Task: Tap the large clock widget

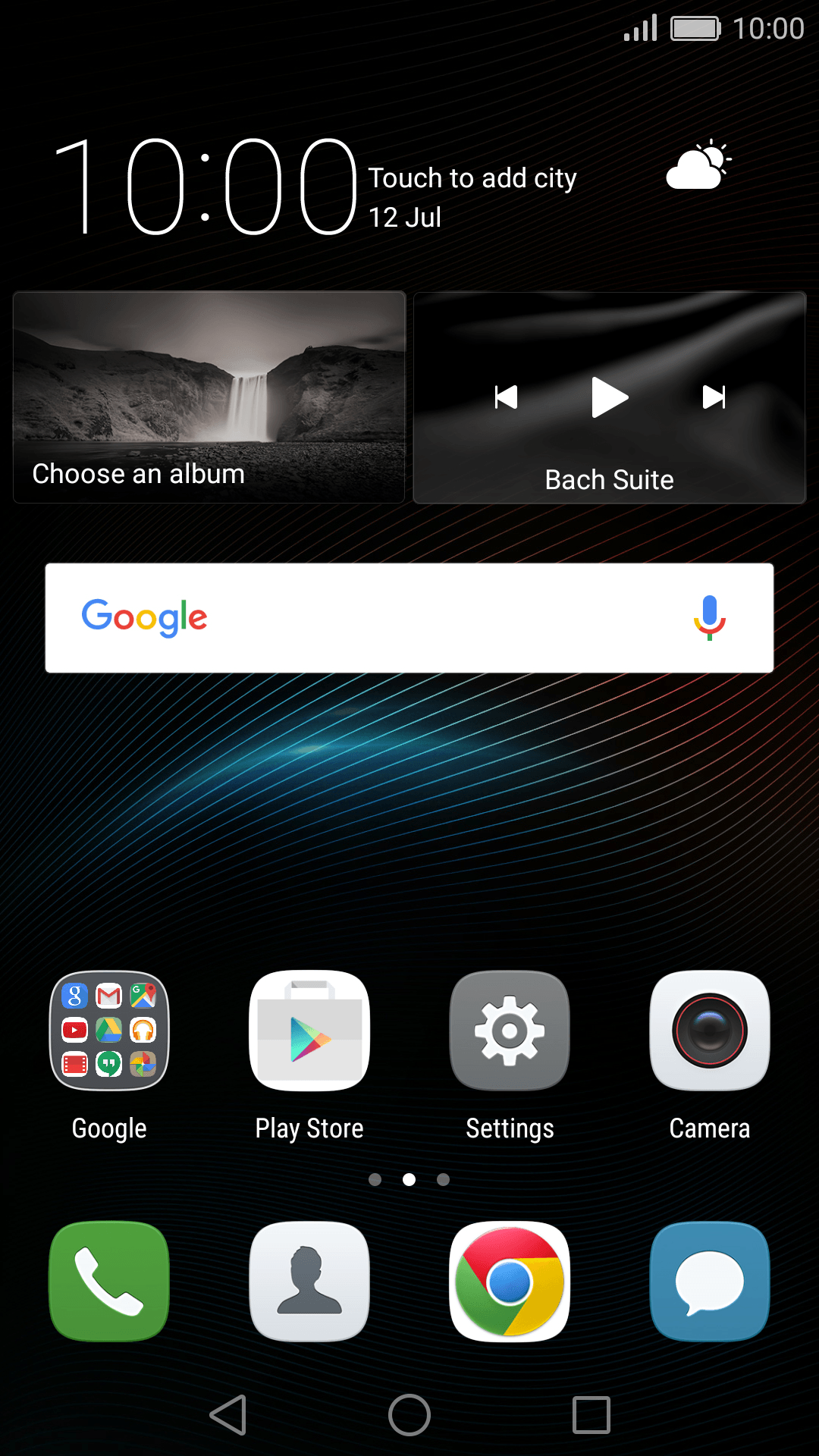Action: click(x=205, y=187)
